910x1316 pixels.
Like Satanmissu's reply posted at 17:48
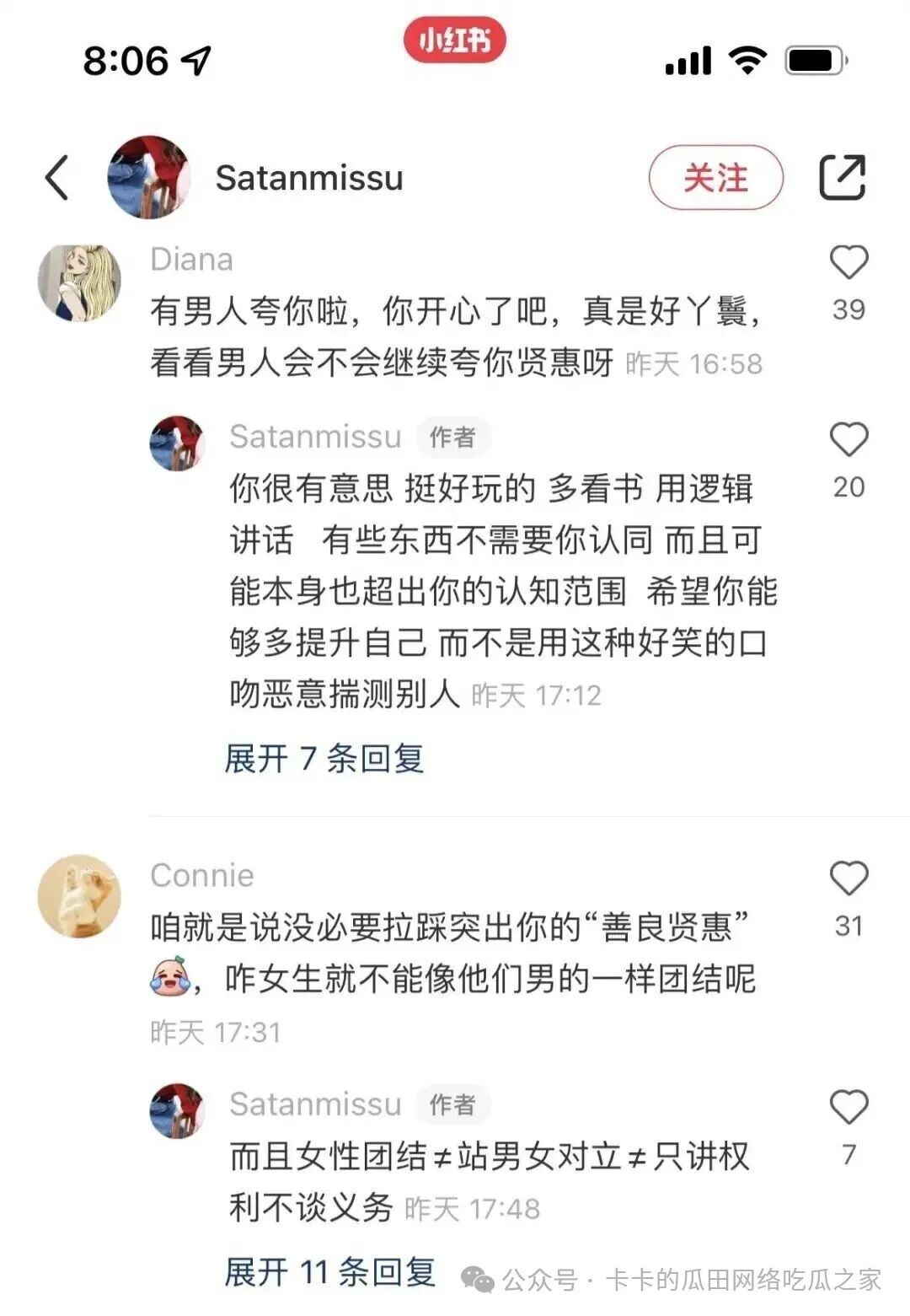(x=848, y=1108)
